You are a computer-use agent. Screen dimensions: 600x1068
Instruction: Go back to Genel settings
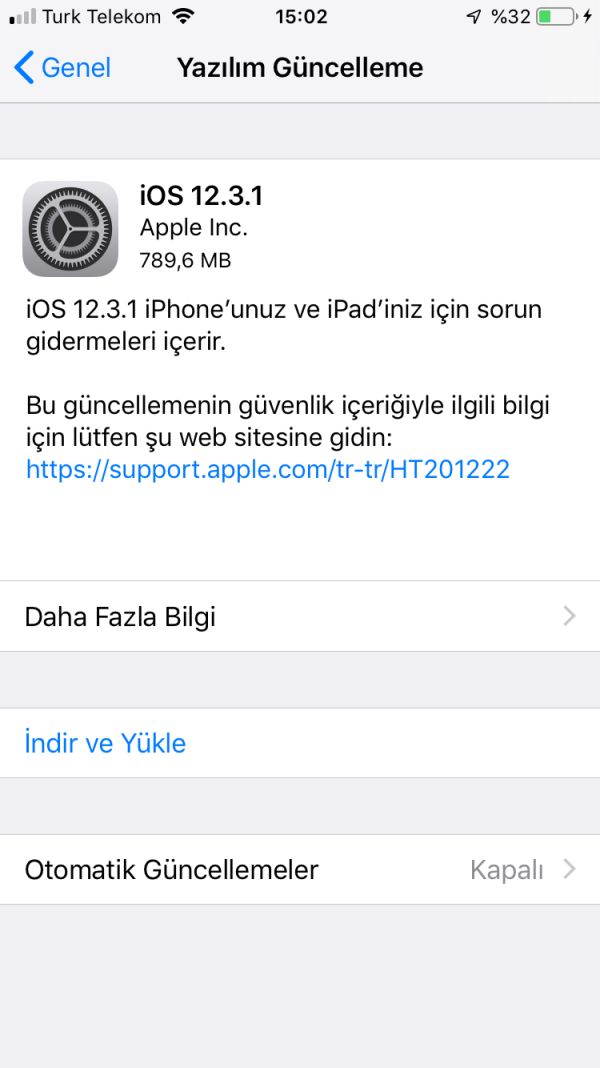[62, 68]
